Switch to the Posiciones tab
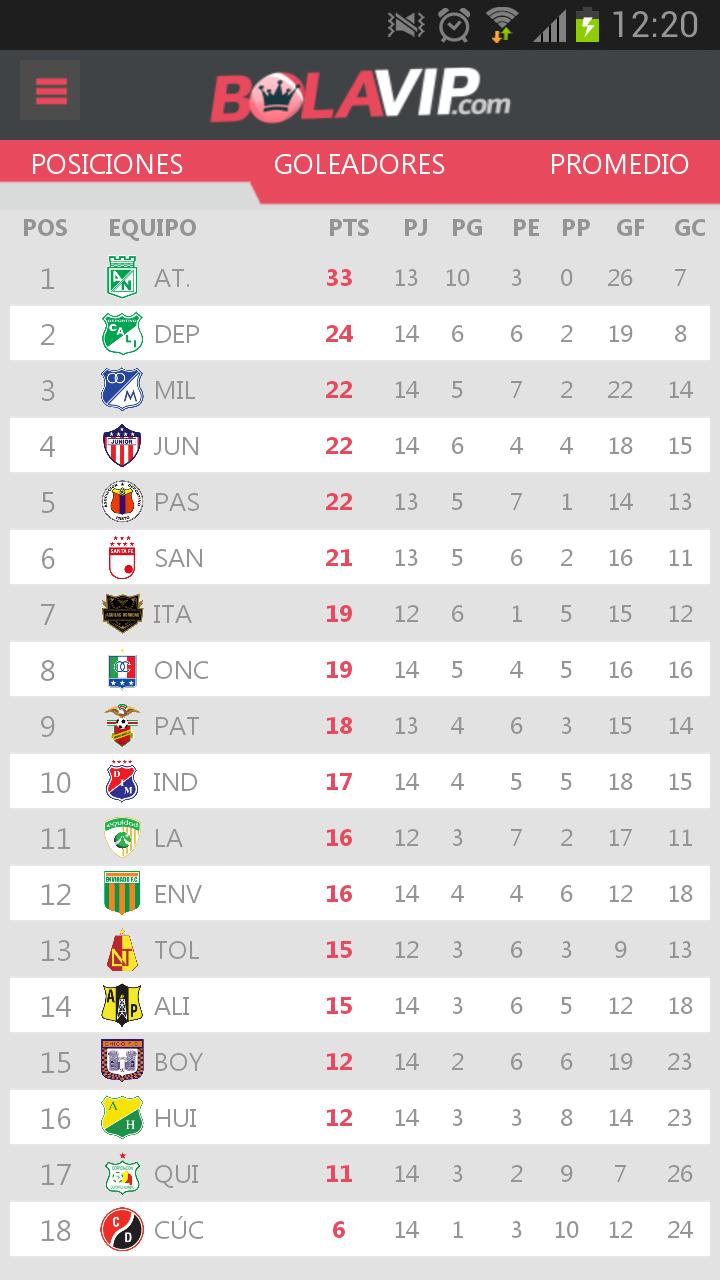The height and width of the screenshot is (1280, 720). (x=107, y=164)
